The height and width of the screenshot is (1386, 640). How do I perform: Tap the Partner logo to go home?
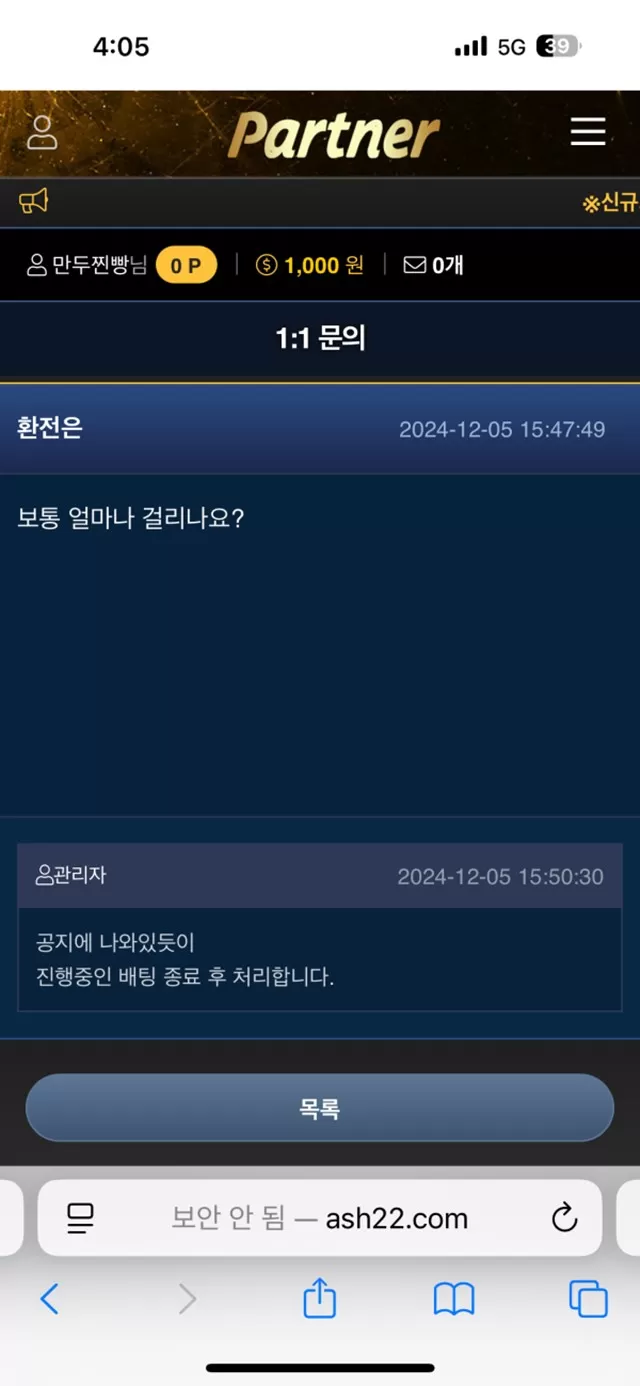334,135
